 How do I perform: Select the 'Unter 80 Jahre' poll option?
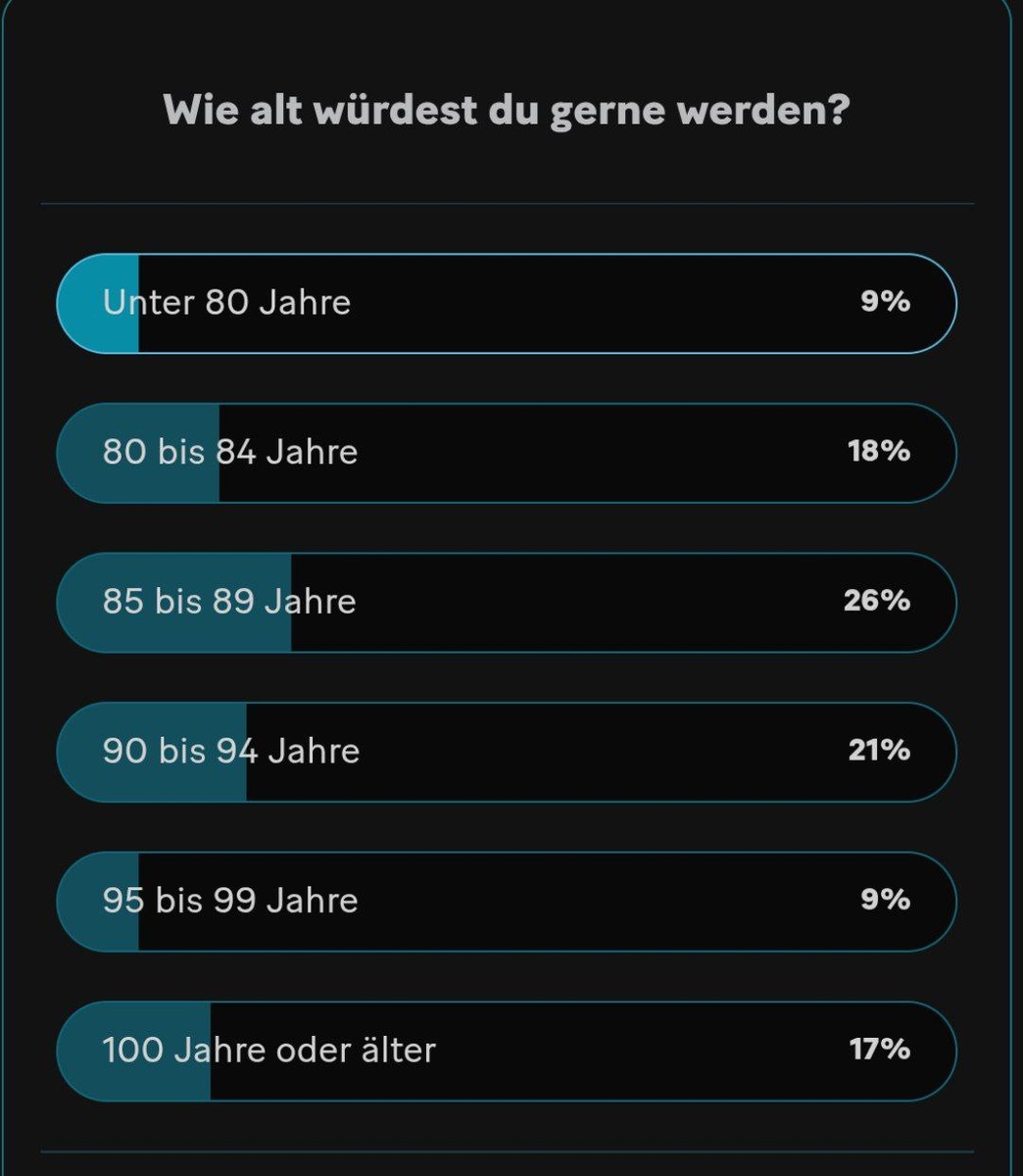point(506,303)
